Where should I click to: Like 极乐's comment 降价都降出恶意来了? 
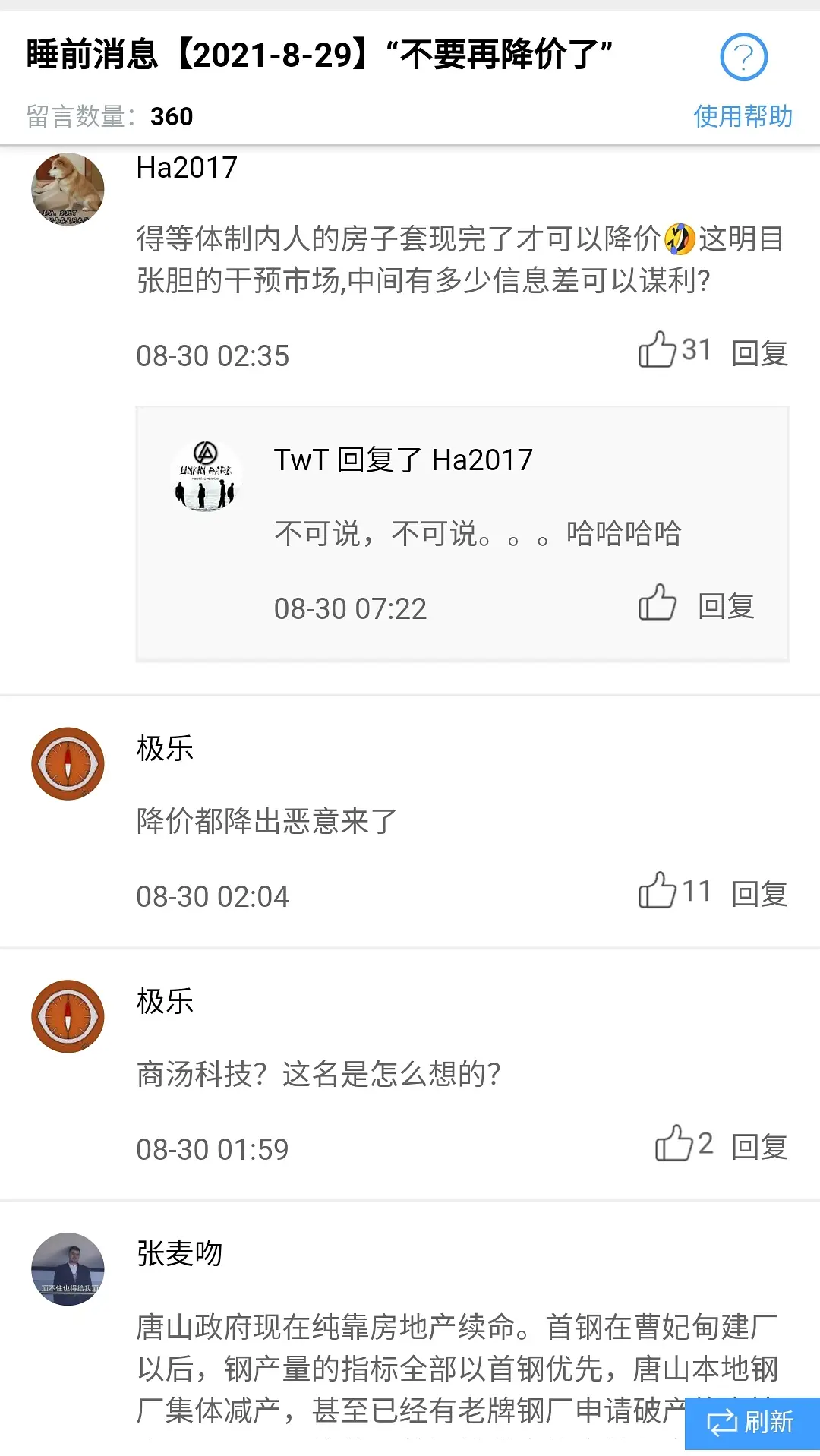click(x=658, y=891)
